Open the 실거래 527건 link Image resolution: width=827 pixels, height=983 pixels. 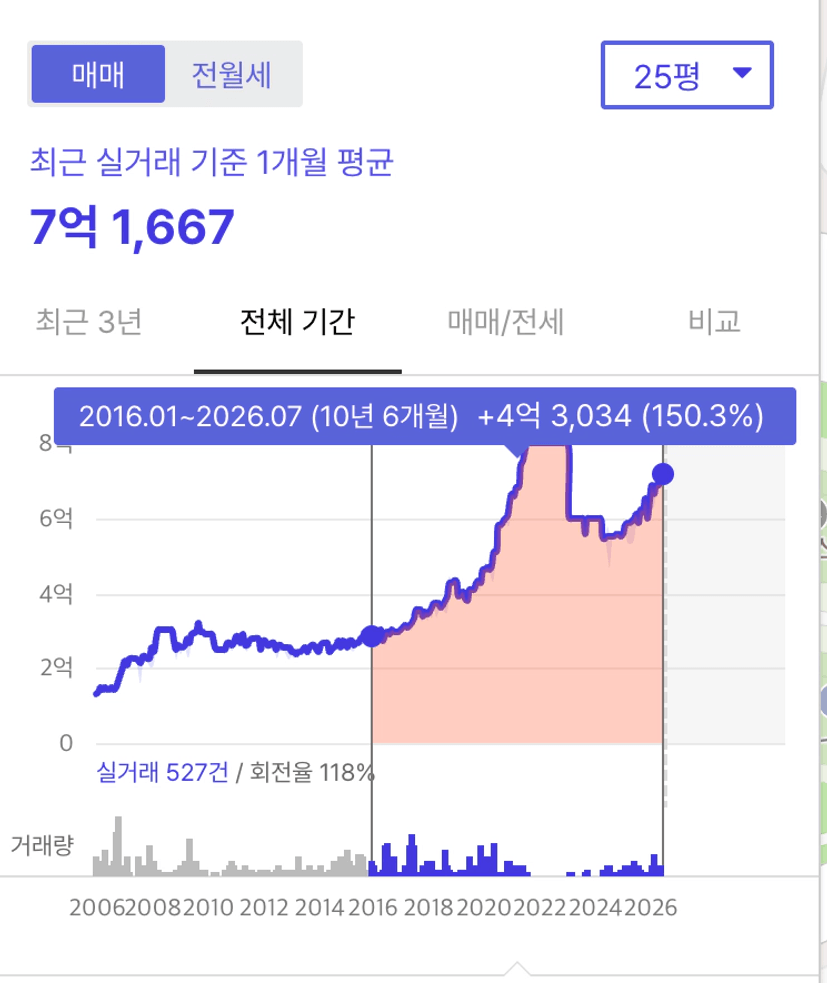162,772
